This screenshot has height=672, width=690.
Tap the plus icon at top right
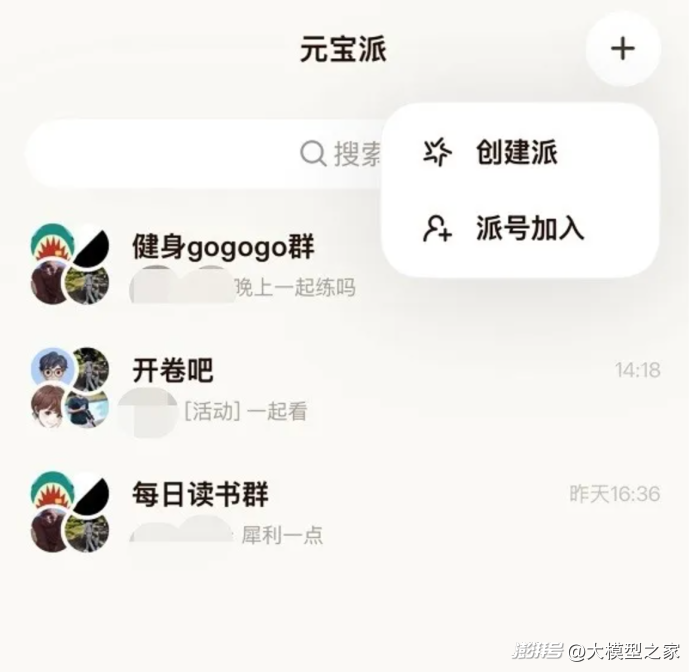point(622,48)
